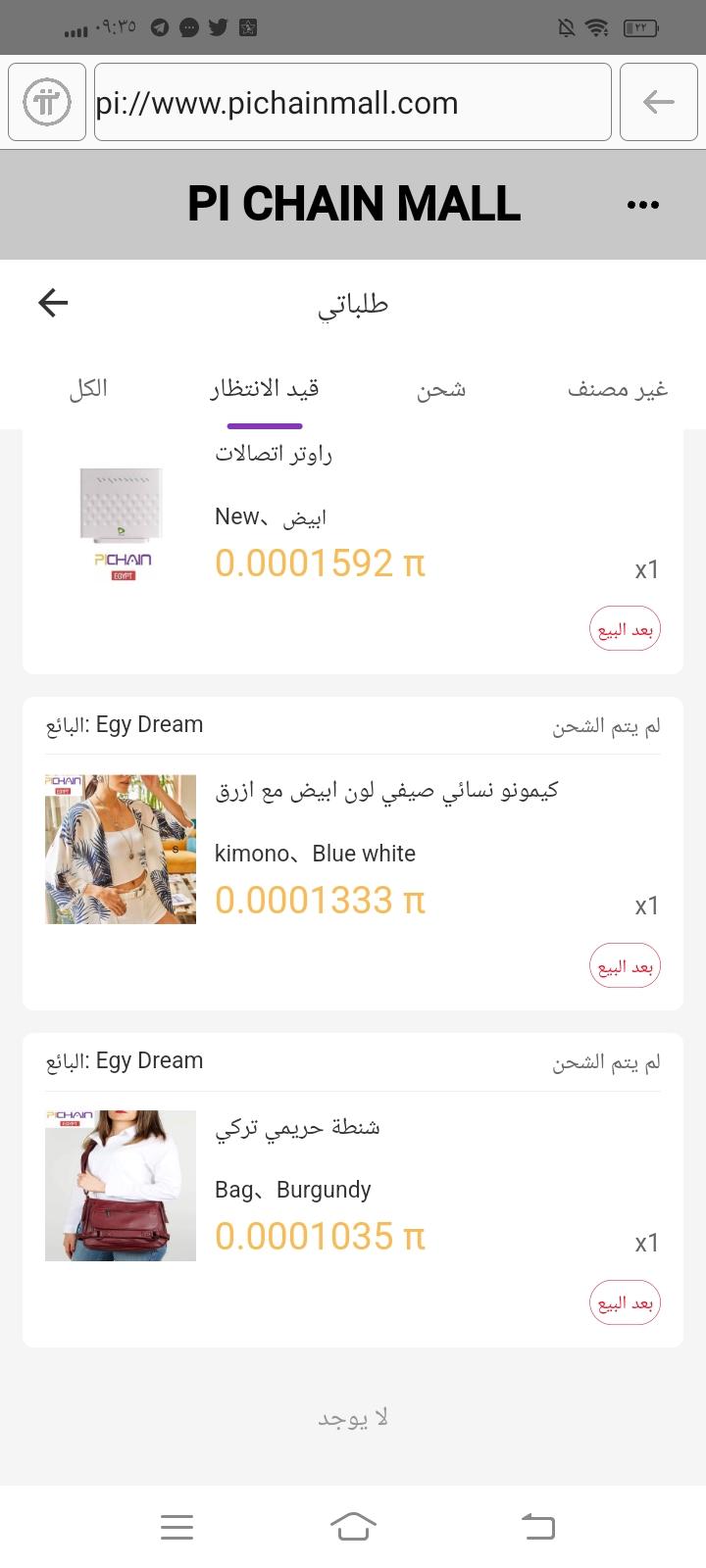View the كيمونو نسائي صيفي order details
The width and height of the screenshot is (706, 1568).
pos(386,791)
